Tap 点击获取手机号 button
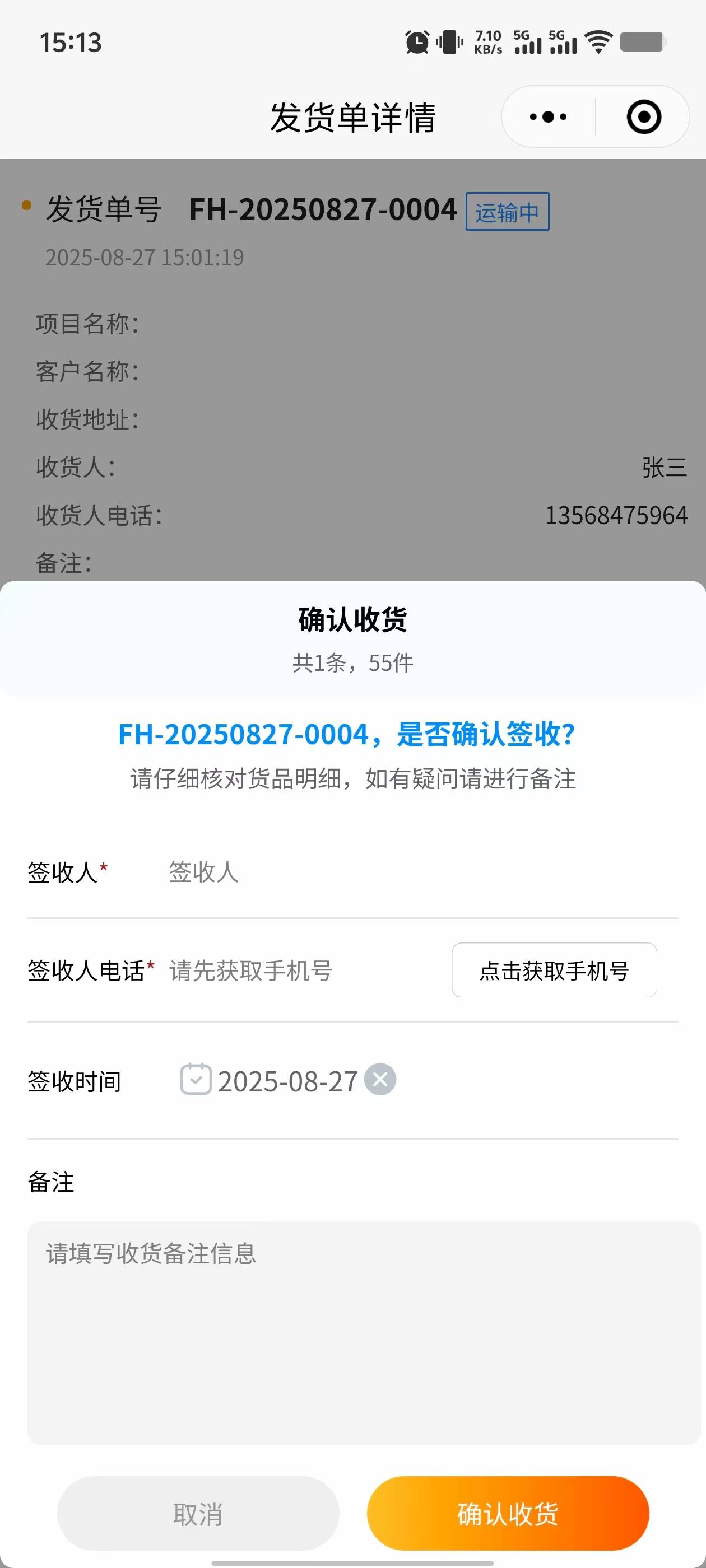Viewport: 706px width, 1568px height. (554, 970)
